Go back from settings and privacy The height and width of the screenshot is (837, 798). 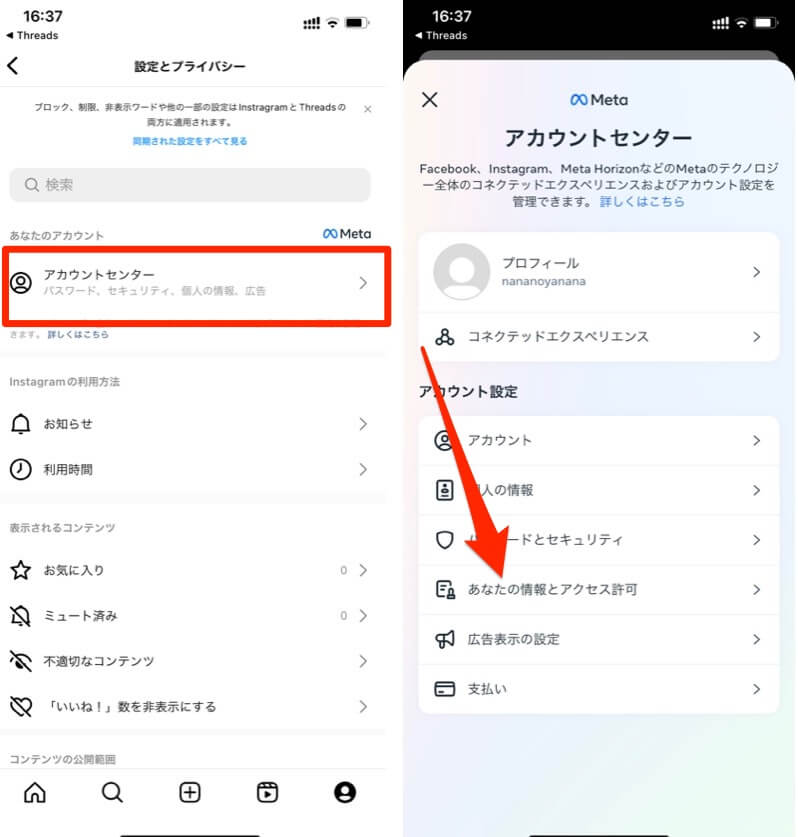pos(13,66)
